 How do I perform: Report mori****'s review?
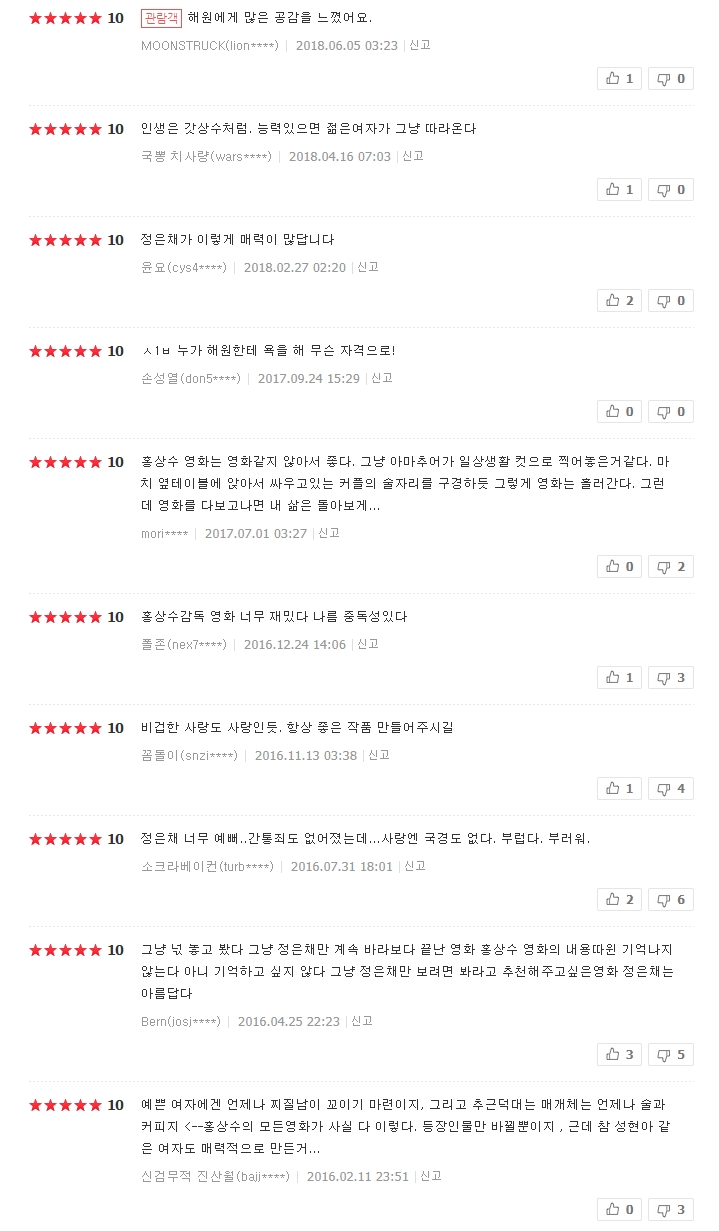(329, 533)
